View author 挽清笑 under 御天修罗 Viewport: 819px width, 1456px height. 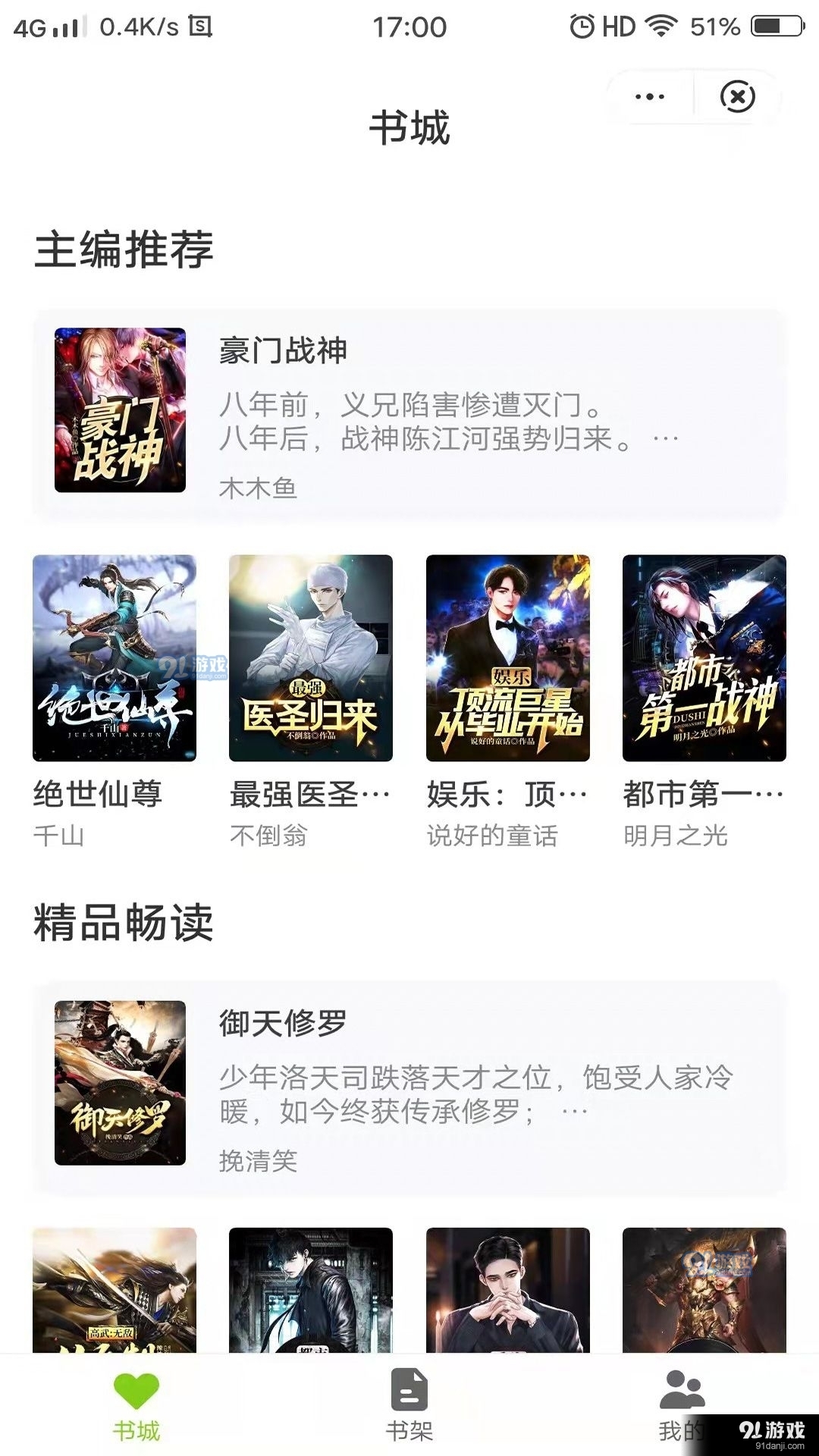point(258,1158)
